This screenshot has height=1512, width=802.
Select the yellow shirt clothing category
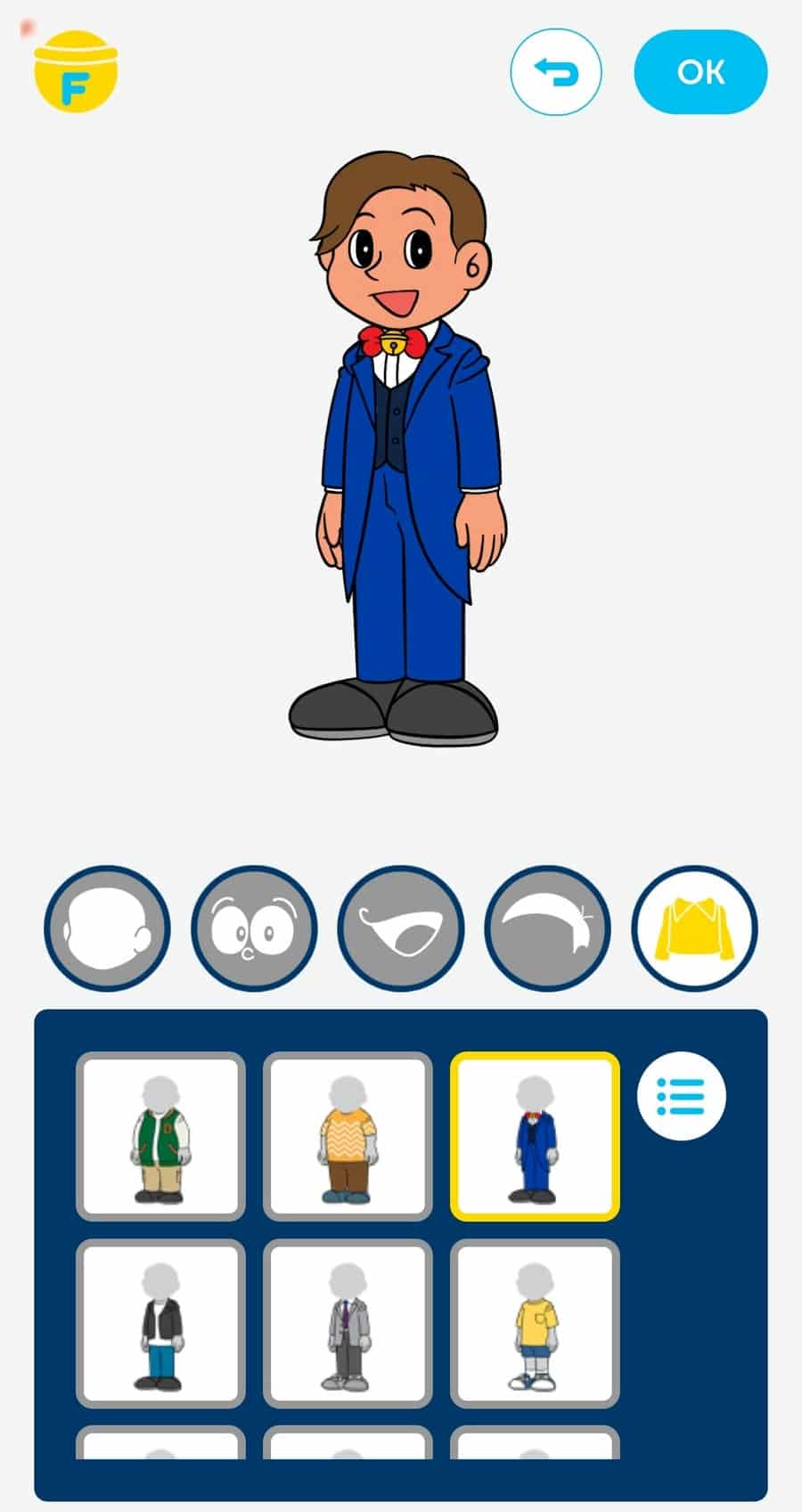[694, 928]
